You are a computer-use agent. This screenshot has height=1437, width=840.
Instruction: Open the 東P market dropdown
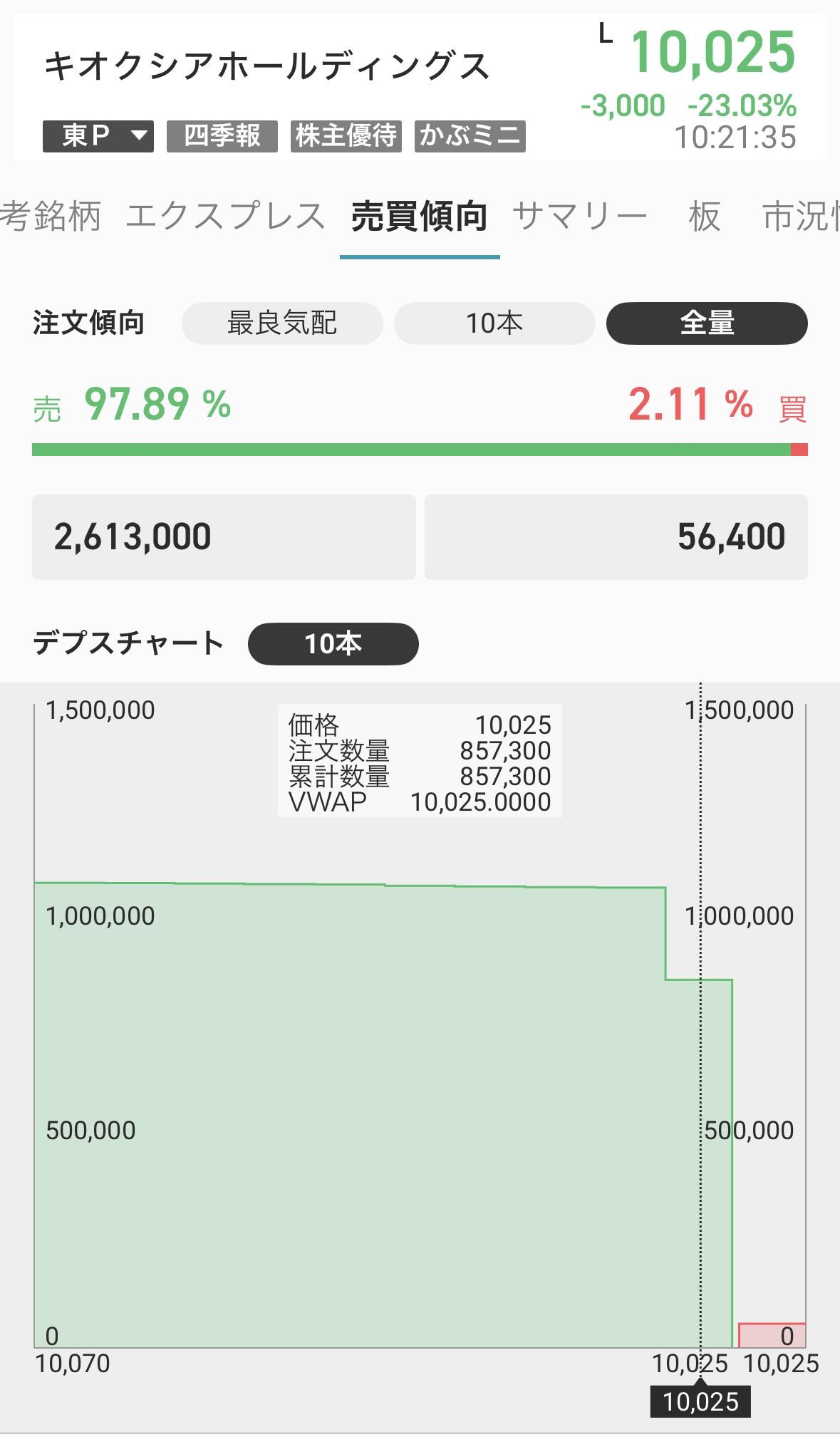pos(98,135)
